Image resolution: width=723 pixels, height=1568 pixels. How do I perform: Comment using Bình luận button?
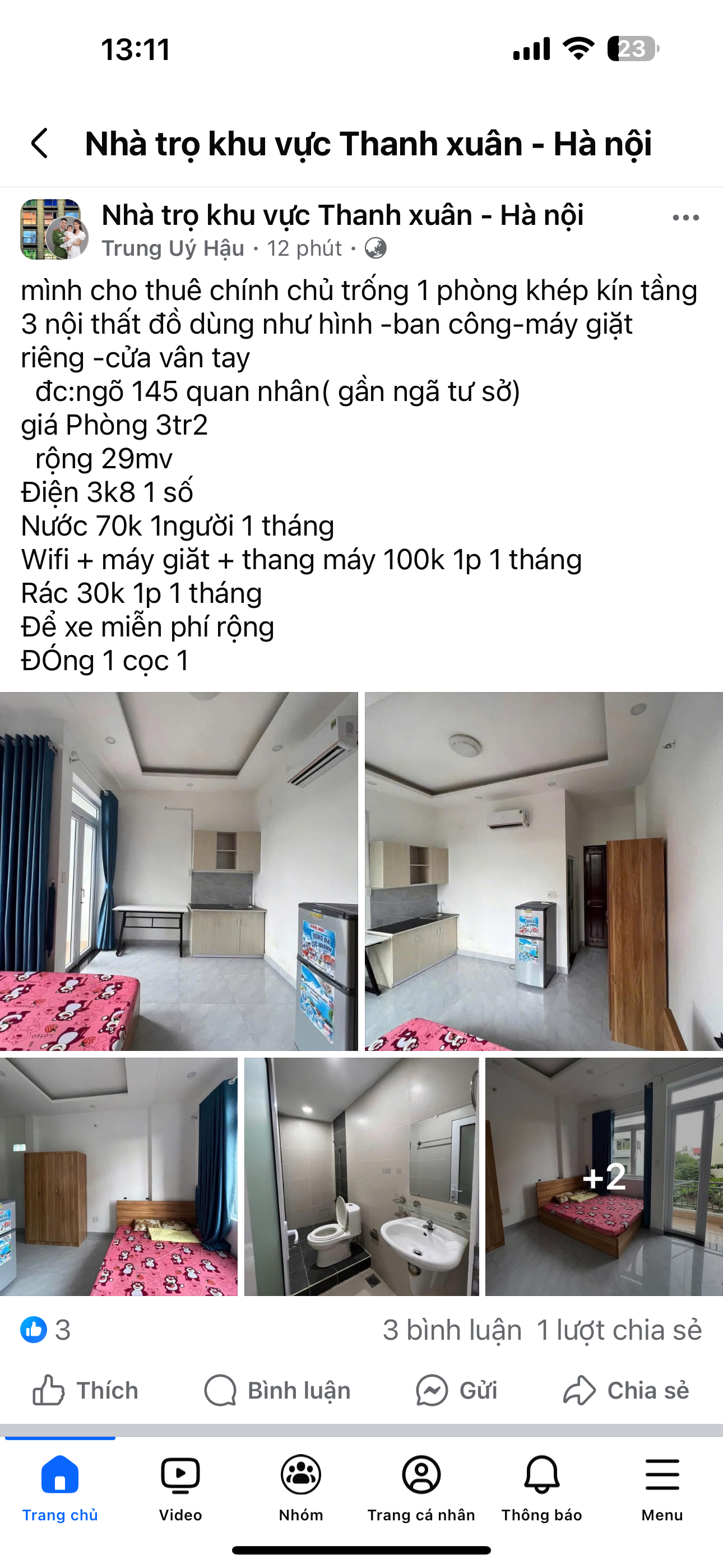click(x=277, y=1391)
